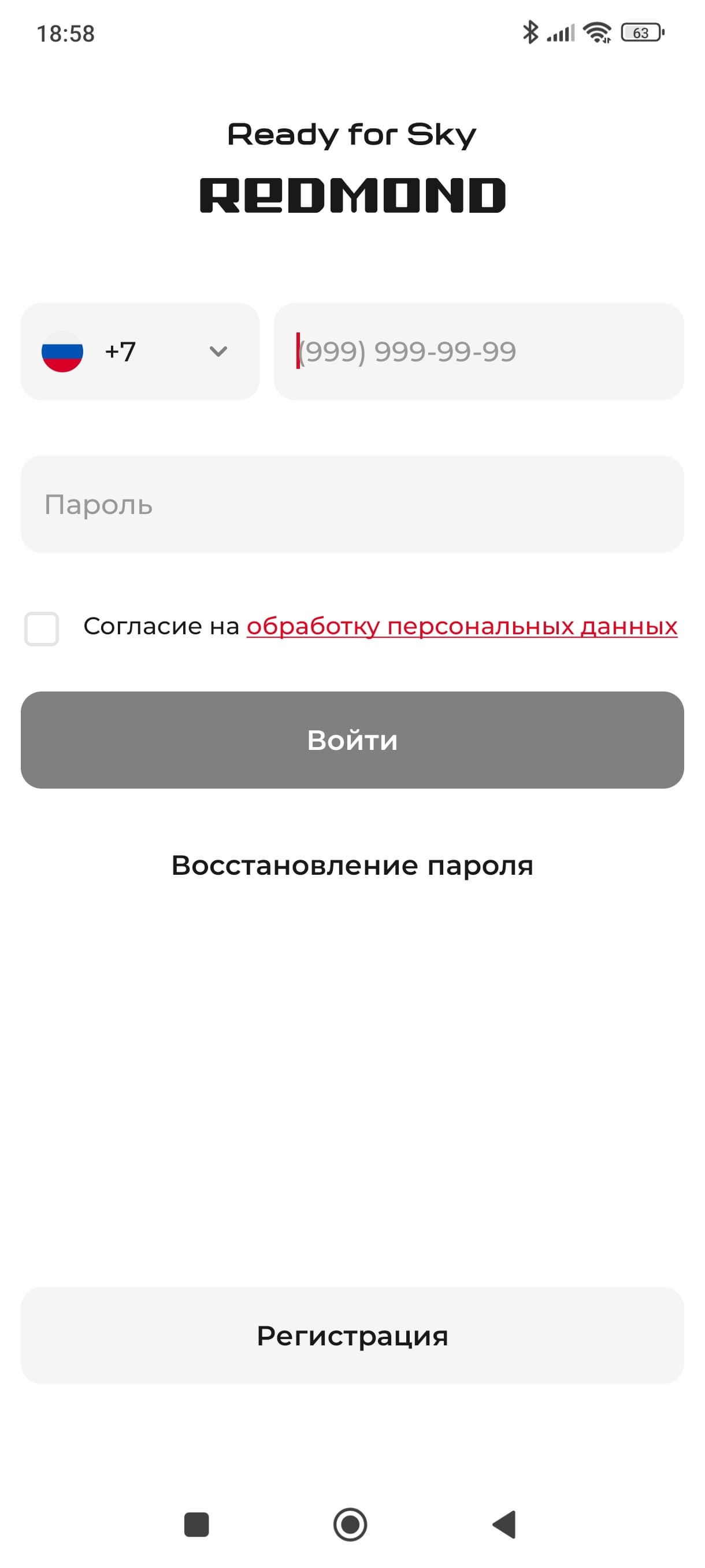Screen dimensions: 705x1568
Task: Open Восстановление пароля password recovery
Action: tap(352, 865)
